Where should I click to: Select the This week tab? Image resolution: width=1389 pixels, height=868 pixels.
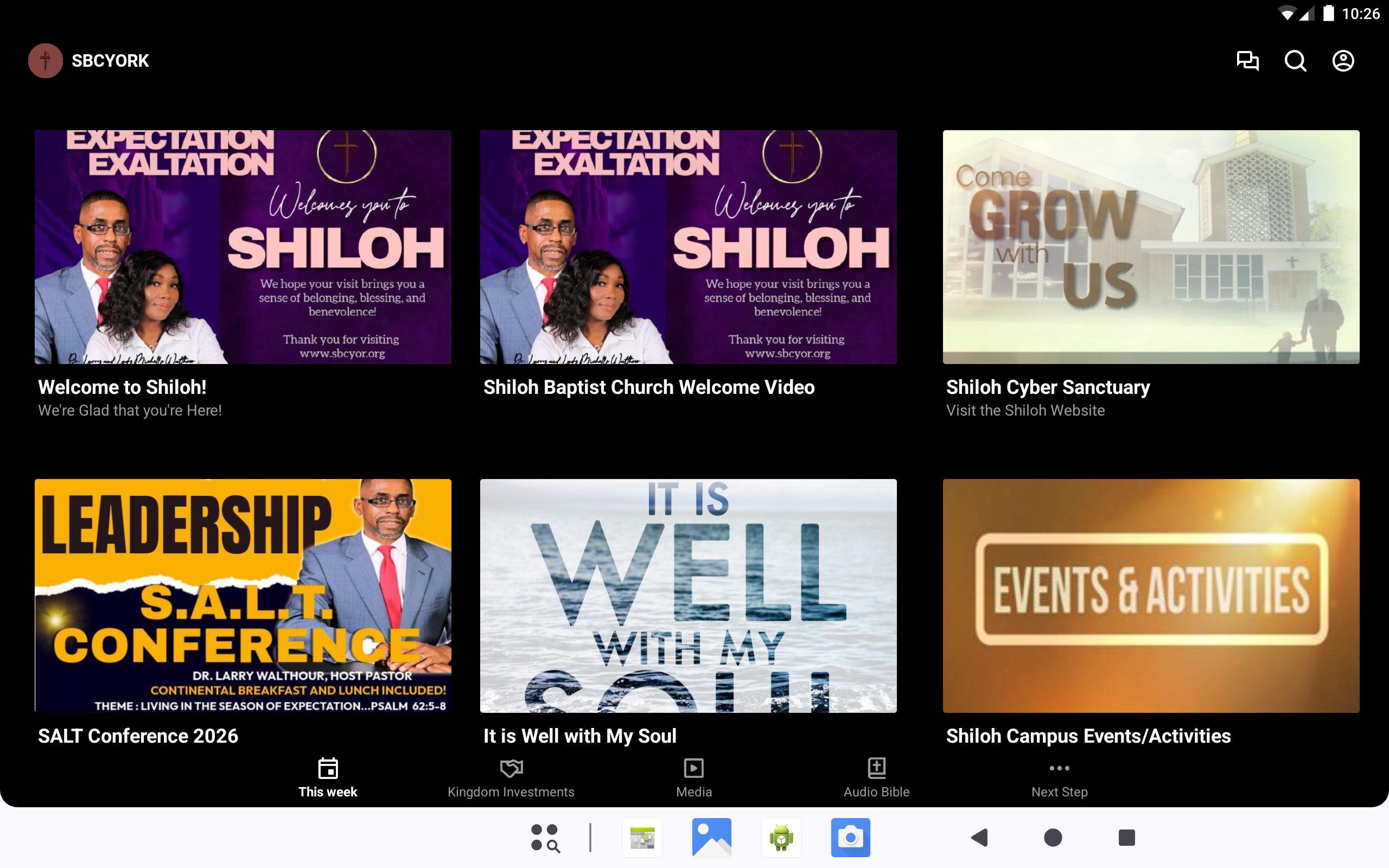[328, 778]
